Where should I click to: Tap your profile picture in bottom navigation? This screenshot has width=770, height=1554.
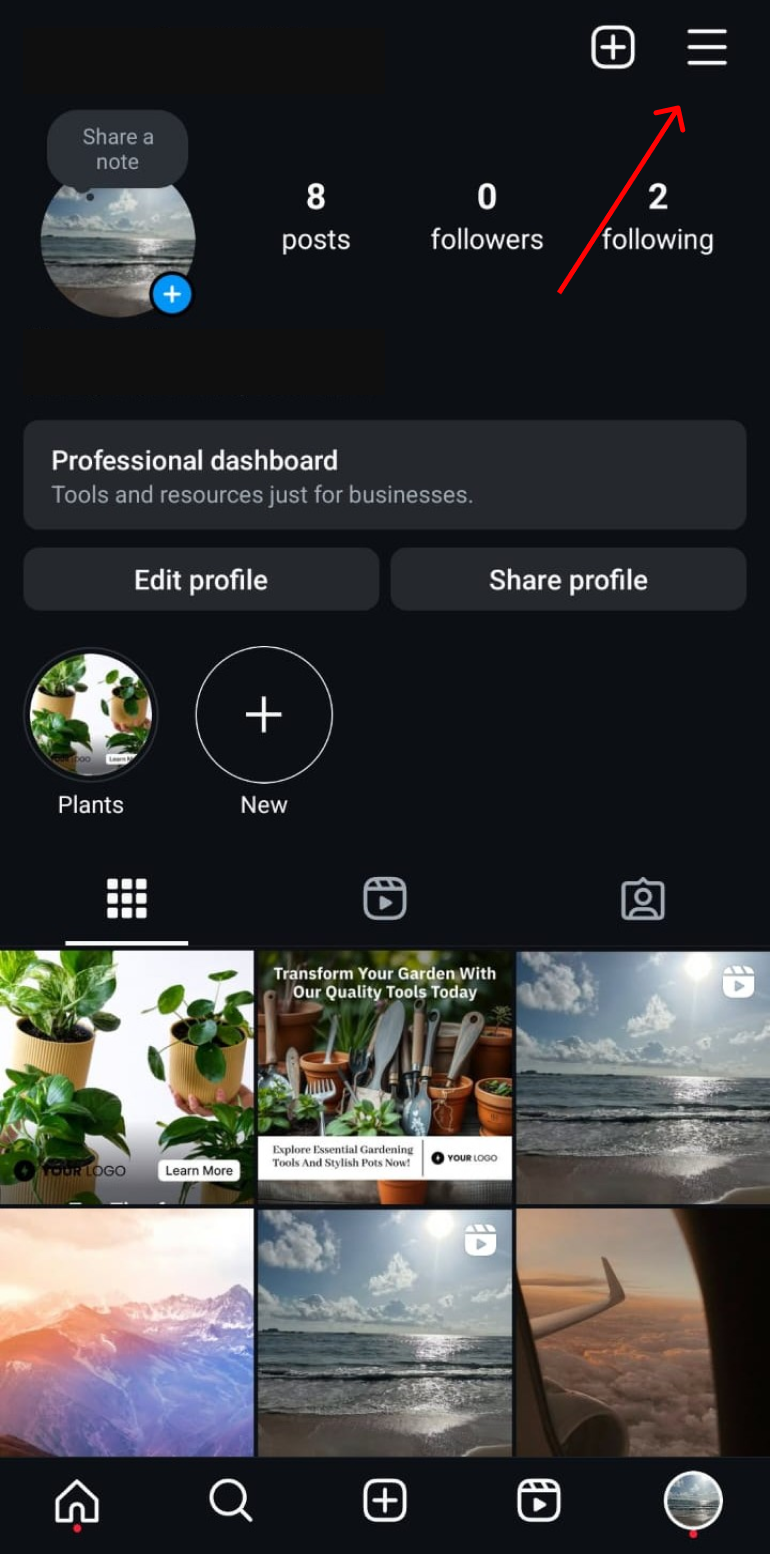point(692,1500)
